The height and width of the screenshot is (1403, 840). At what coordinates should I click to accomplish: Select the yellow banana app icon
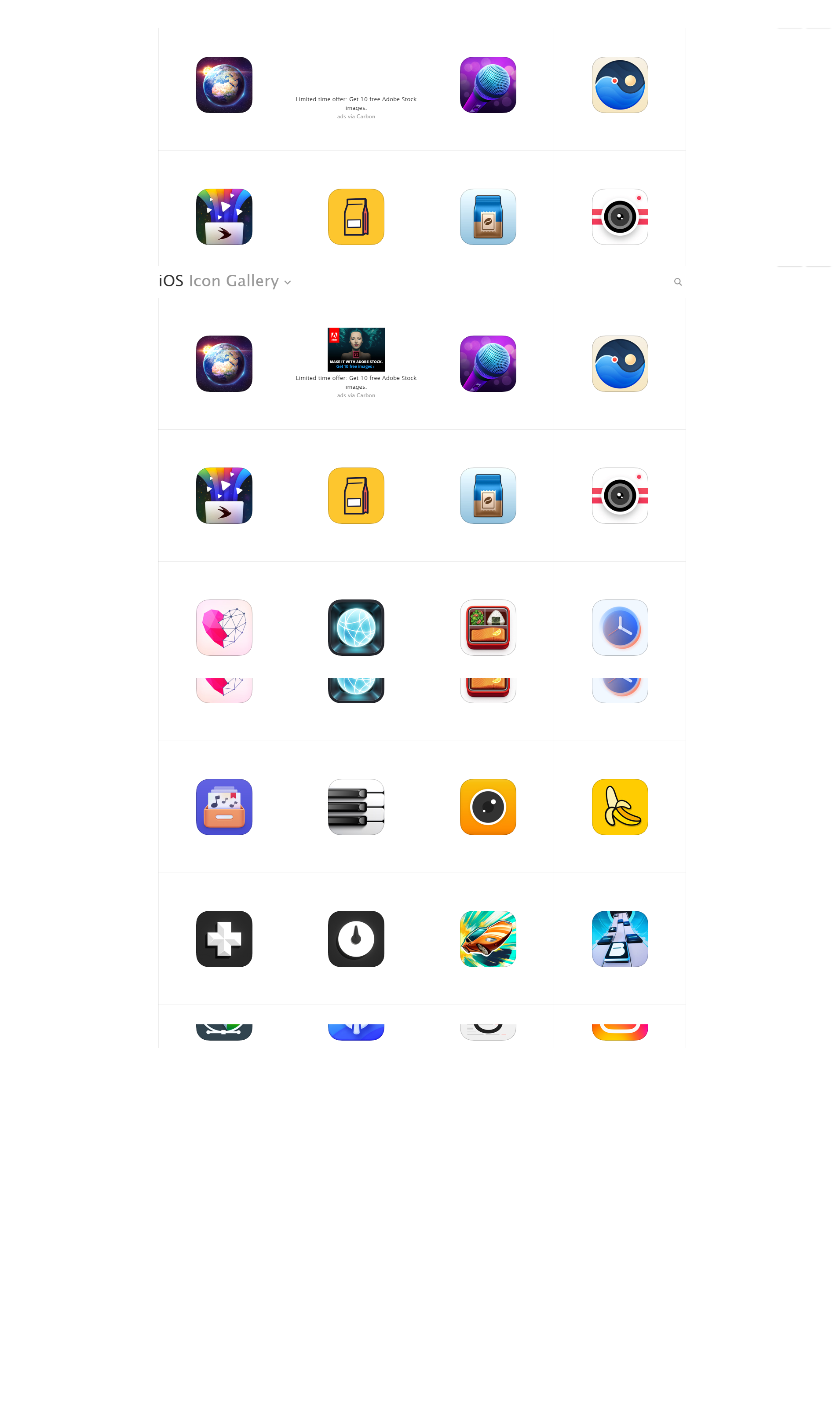pos(620,807)
